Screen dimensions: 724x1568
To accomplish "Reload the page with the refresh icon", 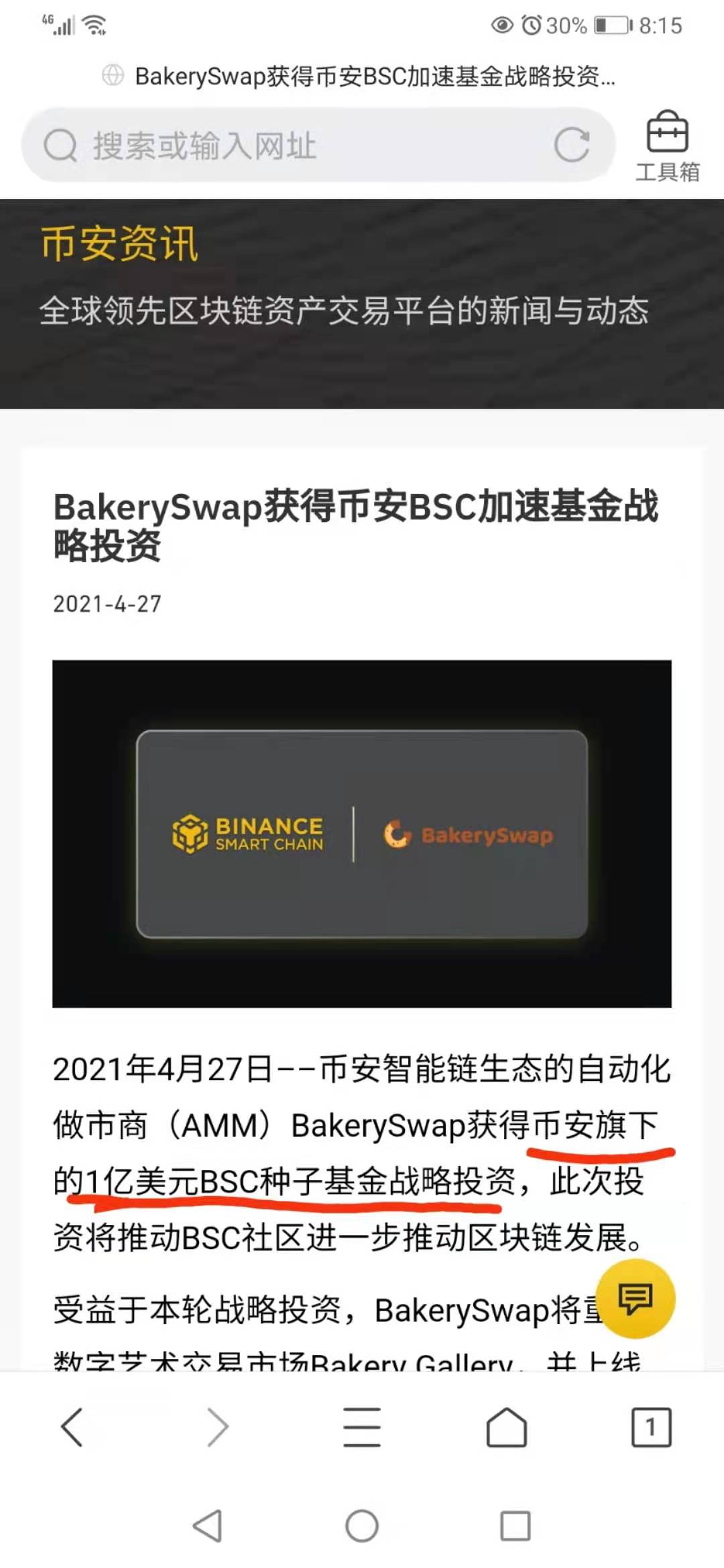I will click(572, 145).
